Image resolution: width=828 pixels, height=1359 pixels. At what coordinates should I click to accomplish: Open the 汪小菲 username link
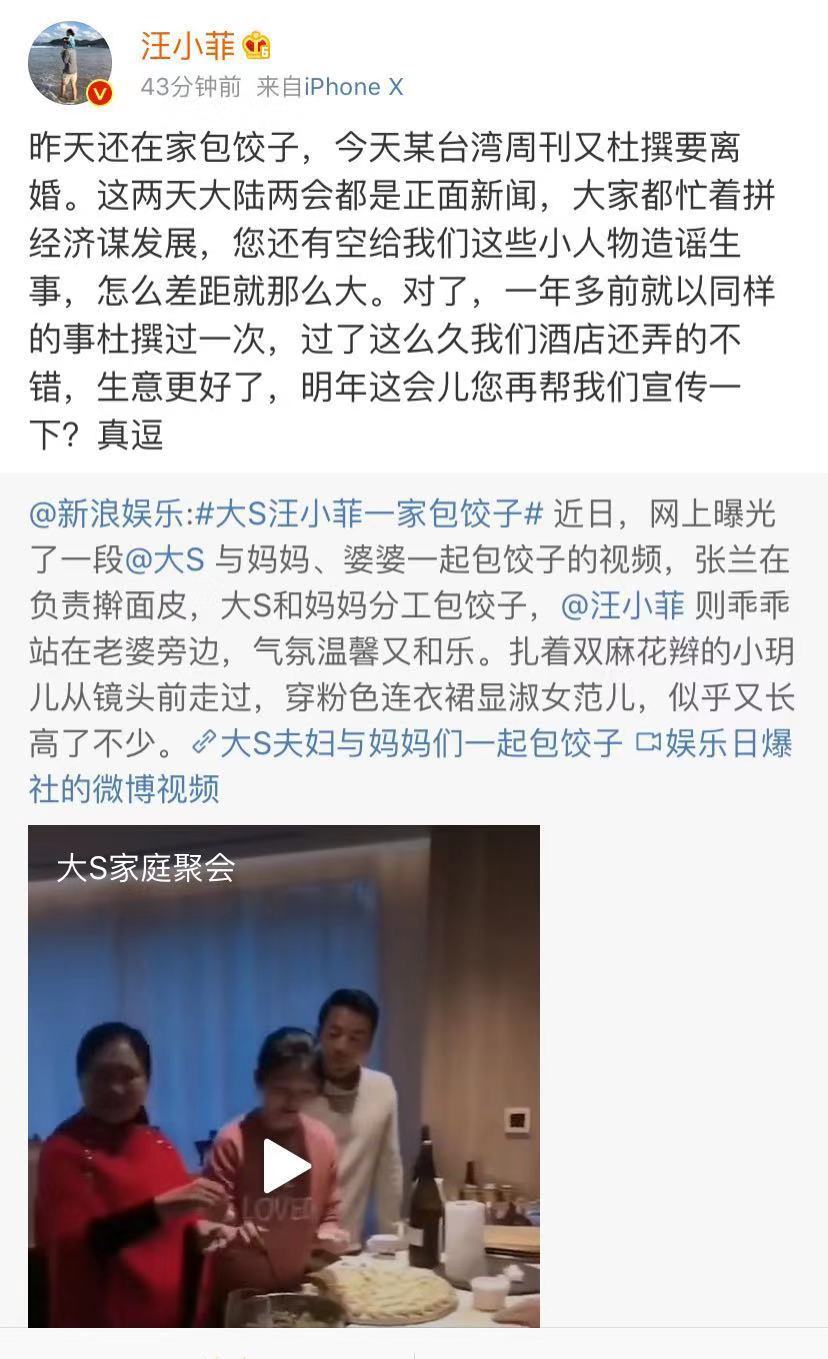pos(187,46)
